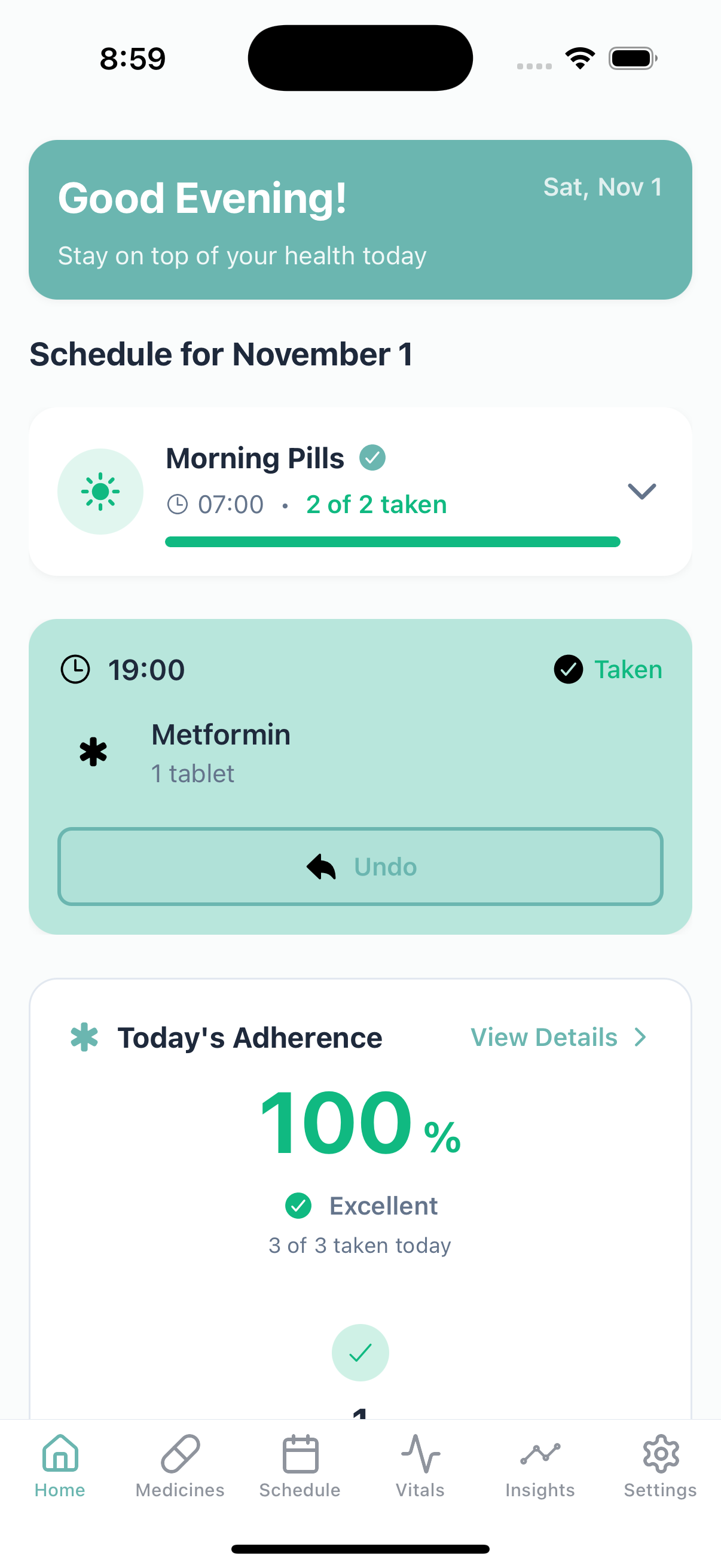Tap the sun icon on Morning Pills card

[100, 490]
